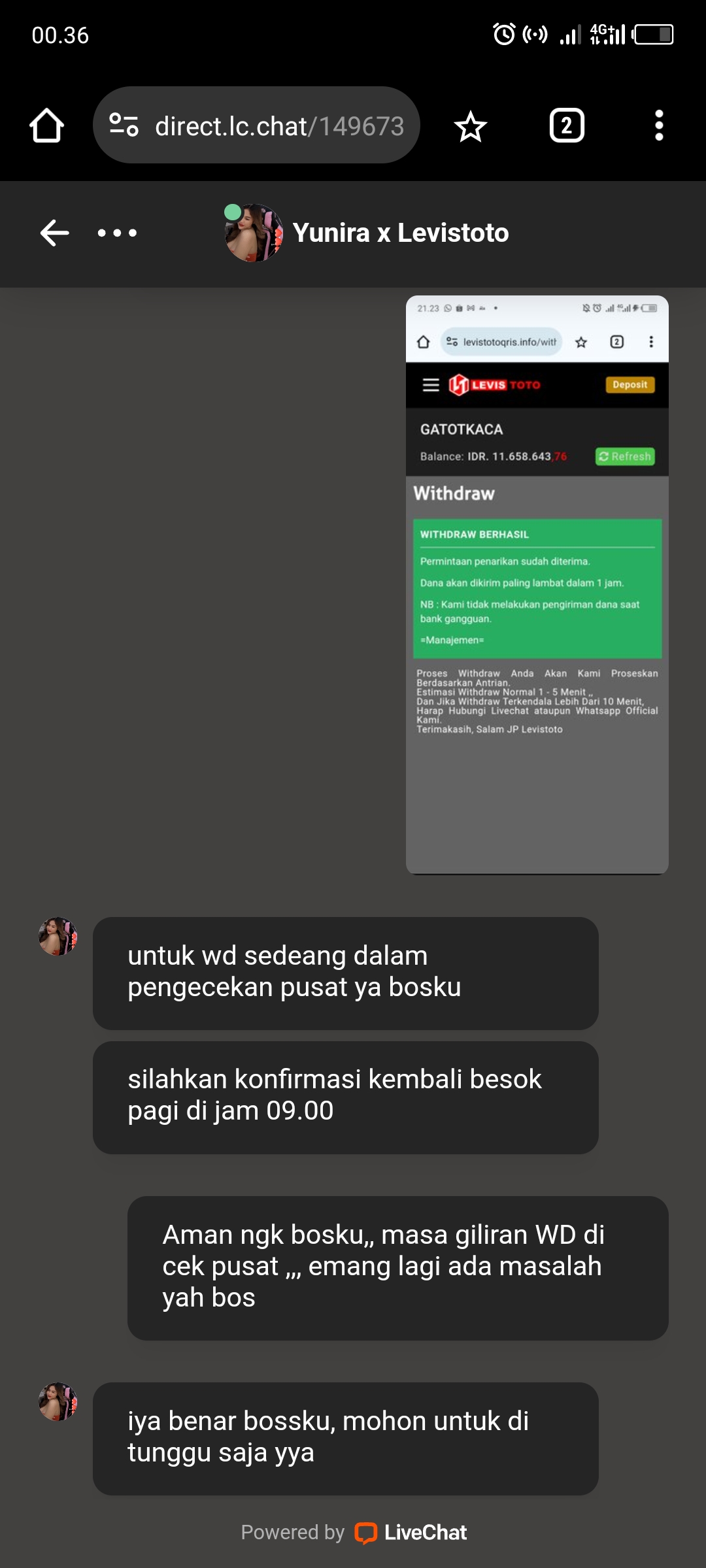Screen dimensions: 706x1568
Task: Tap the direct.lc.chat address bar
Action: tap(279, 125)
